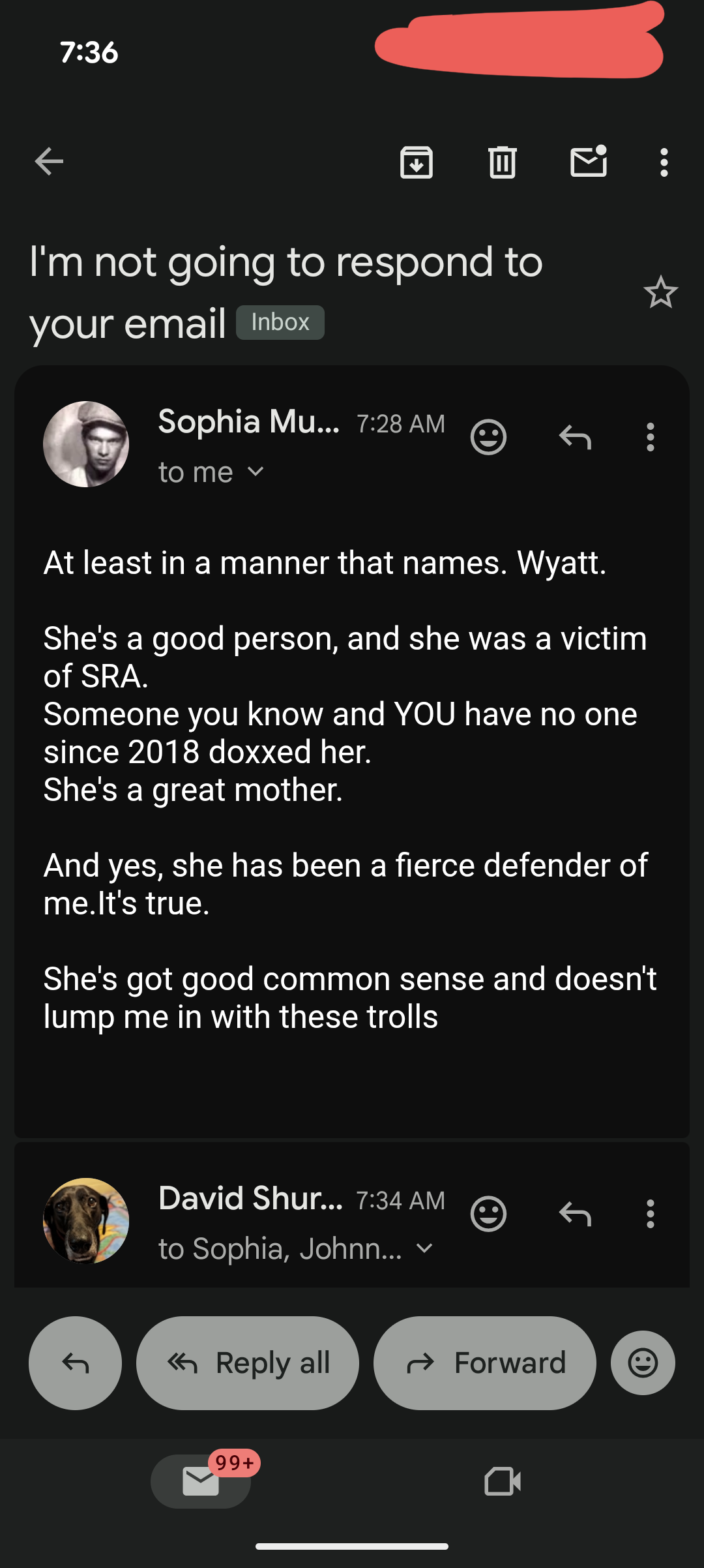Reply to David's 7:34 AM message
This screenshot has width=704, height=1568.
tap(575, 1214)
